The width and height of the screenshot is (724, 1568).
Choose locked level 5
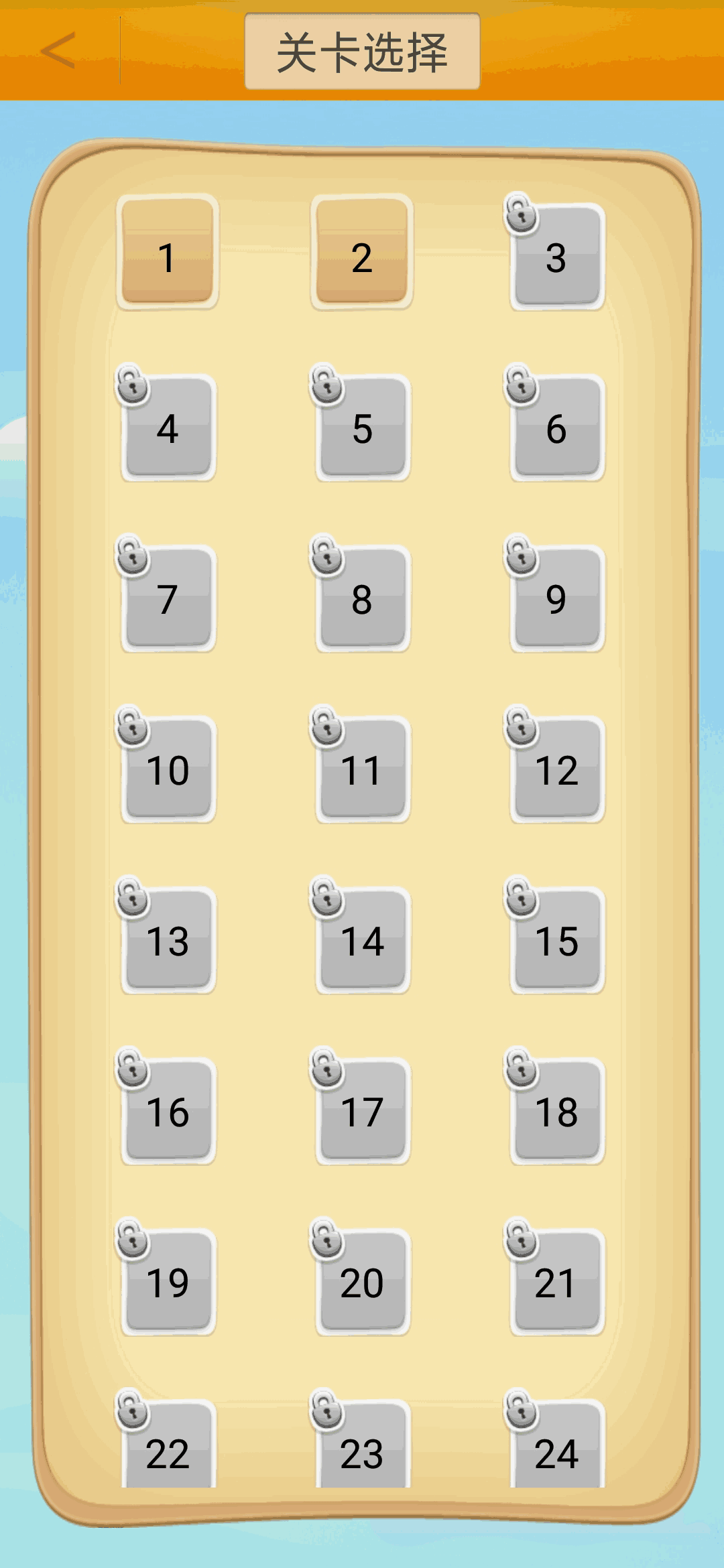[x=362, y=428]
